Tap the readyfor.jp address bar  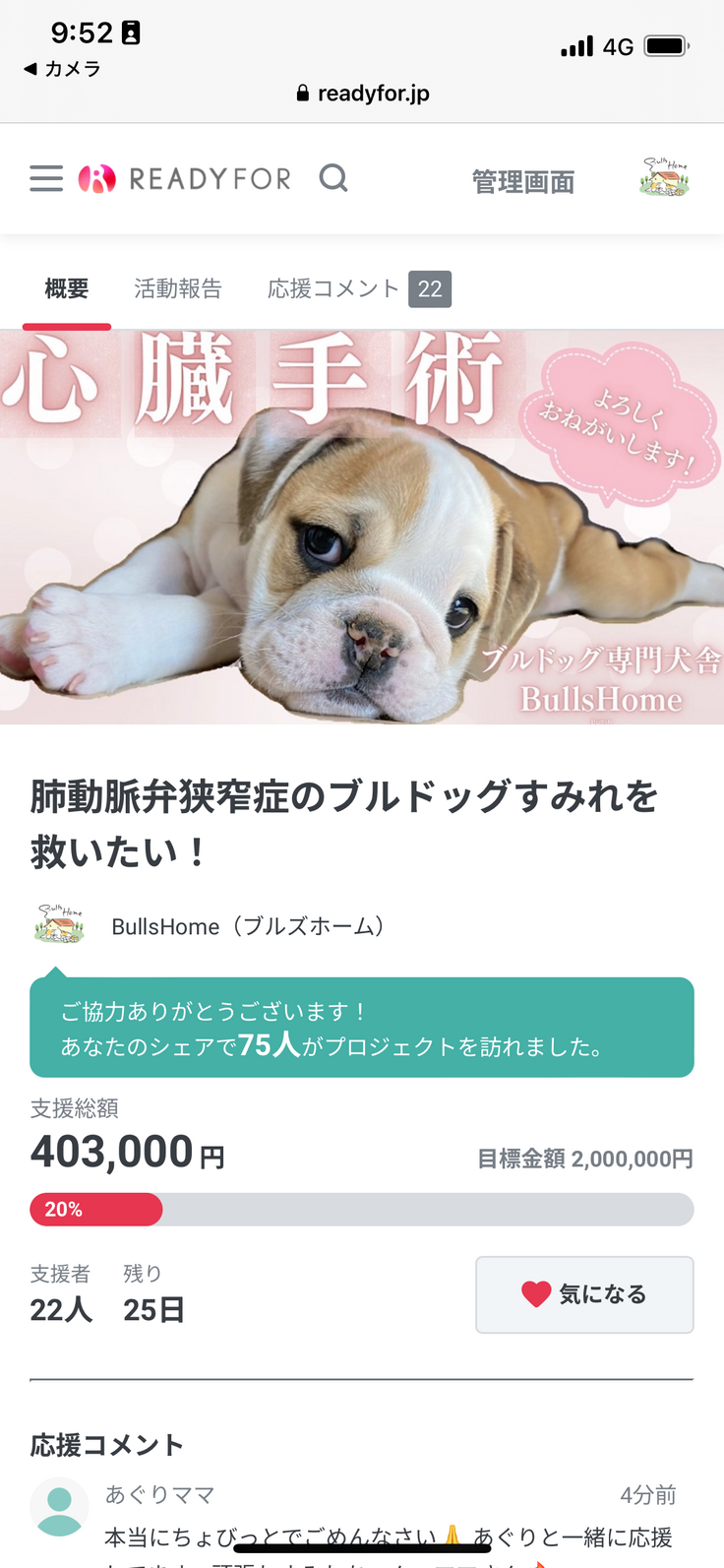tap(363, 94)
